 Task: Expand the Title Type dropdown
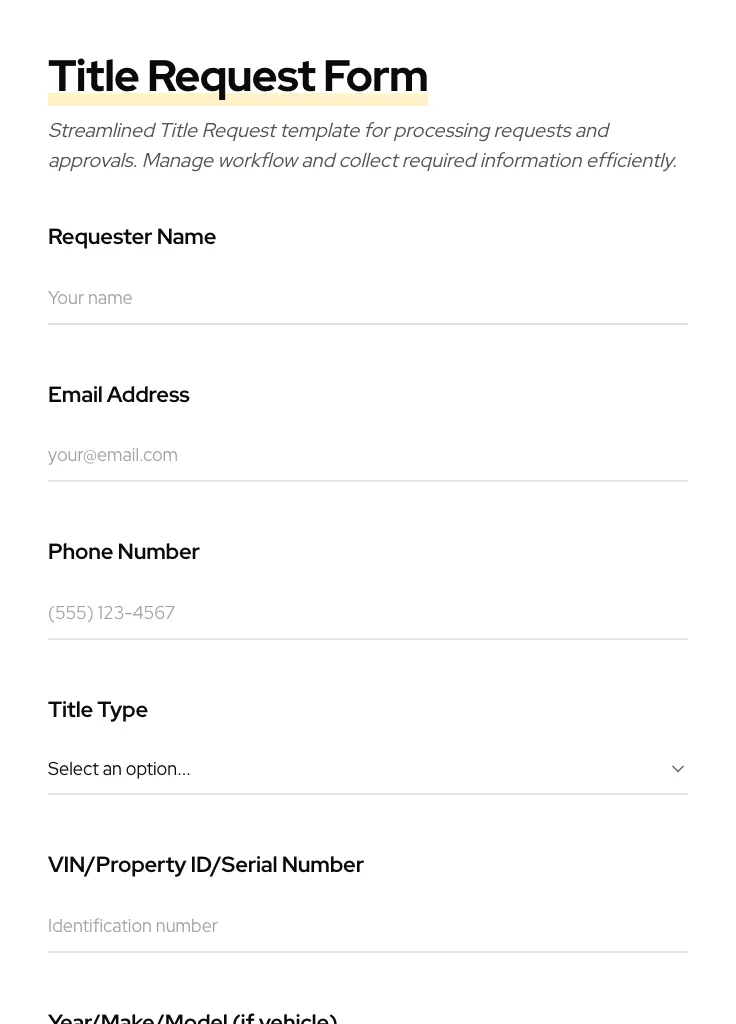pyautogui.click(x=367, y=769)
